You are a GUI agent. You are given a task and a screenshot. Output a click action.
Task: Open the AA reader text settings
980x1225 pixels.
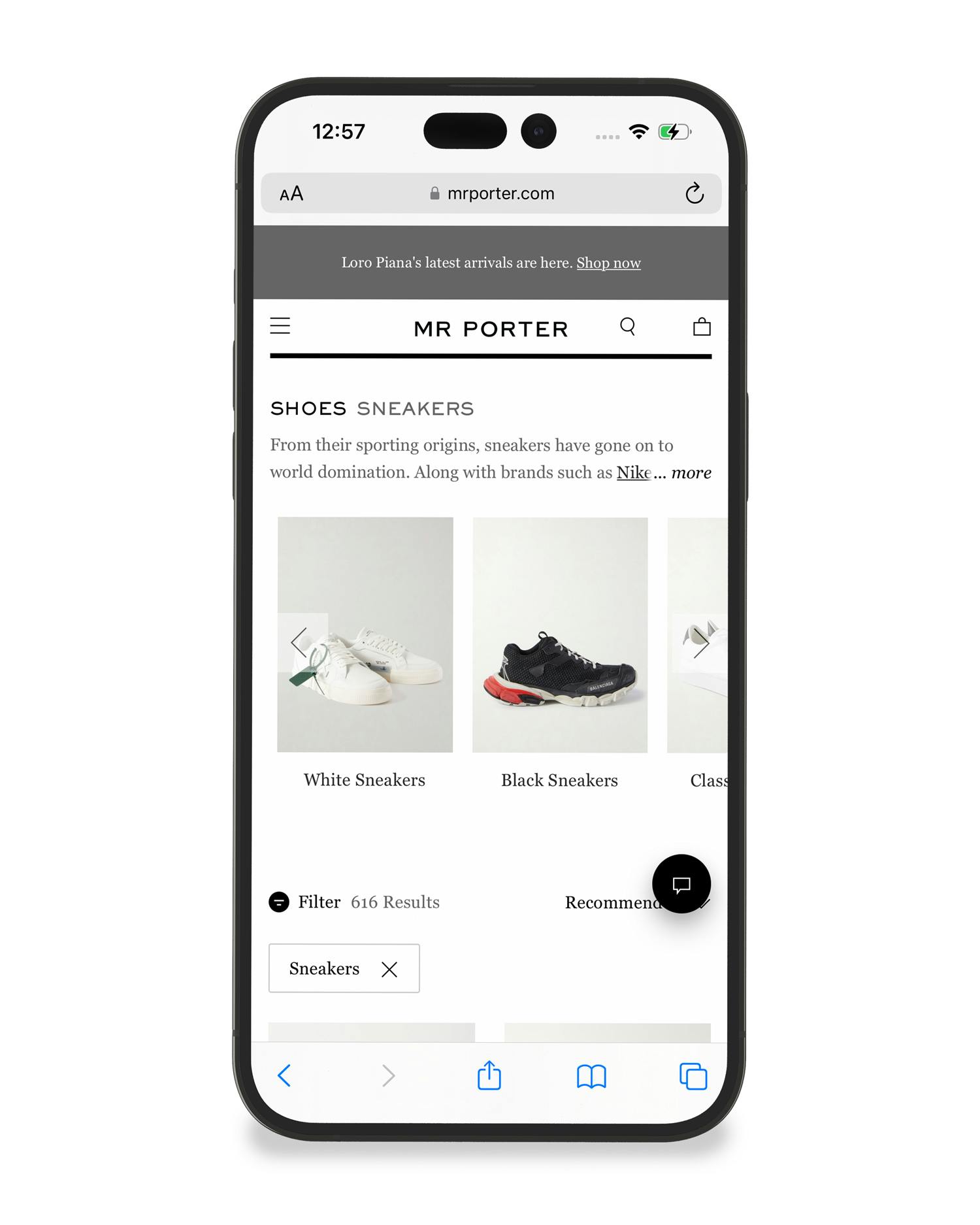[291, 194]
